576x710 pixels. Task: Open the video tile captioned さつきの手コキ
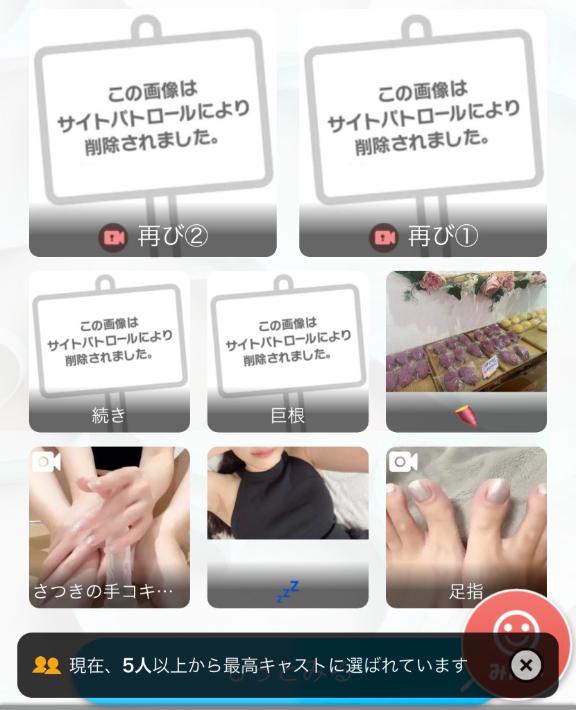[109, 527]
